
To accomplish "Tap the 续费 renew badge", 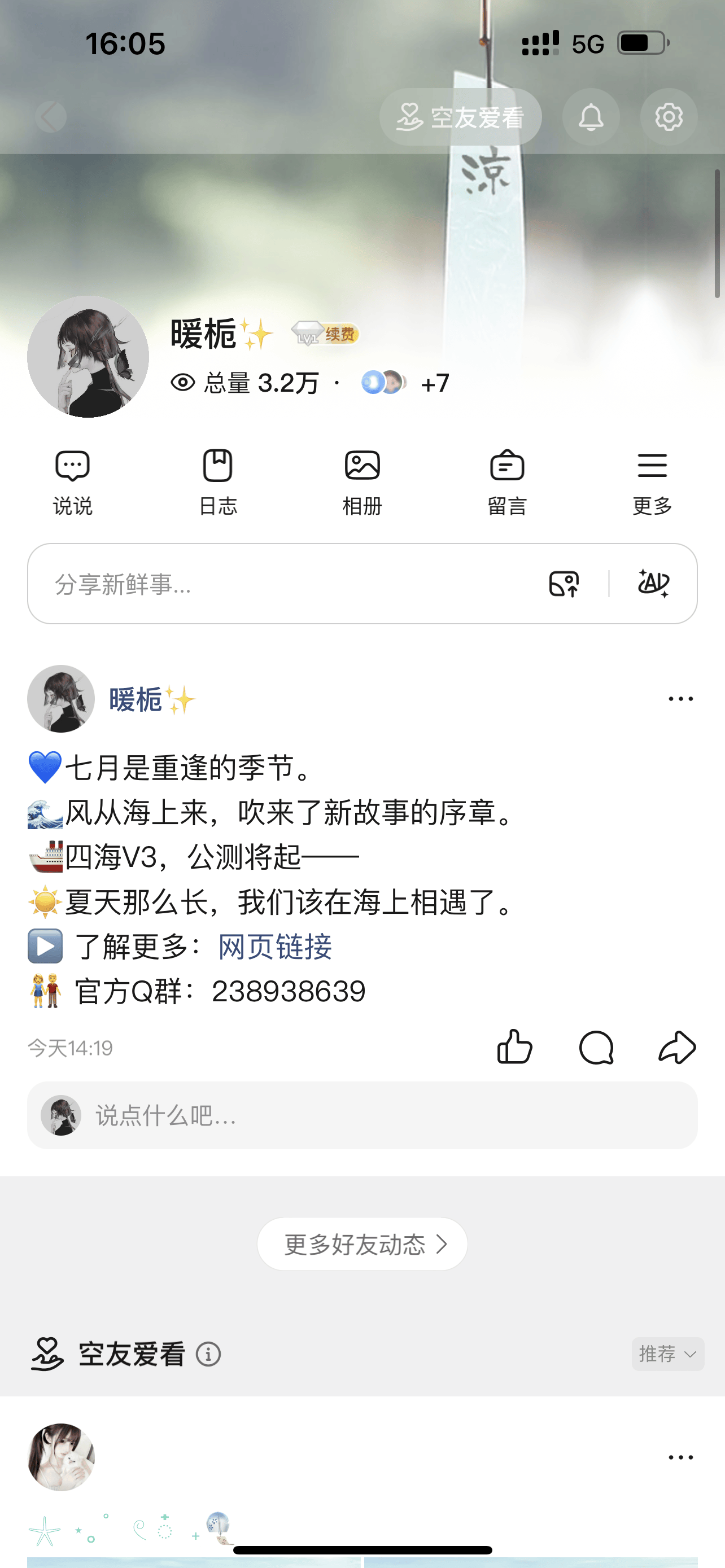I will point(340,334).
